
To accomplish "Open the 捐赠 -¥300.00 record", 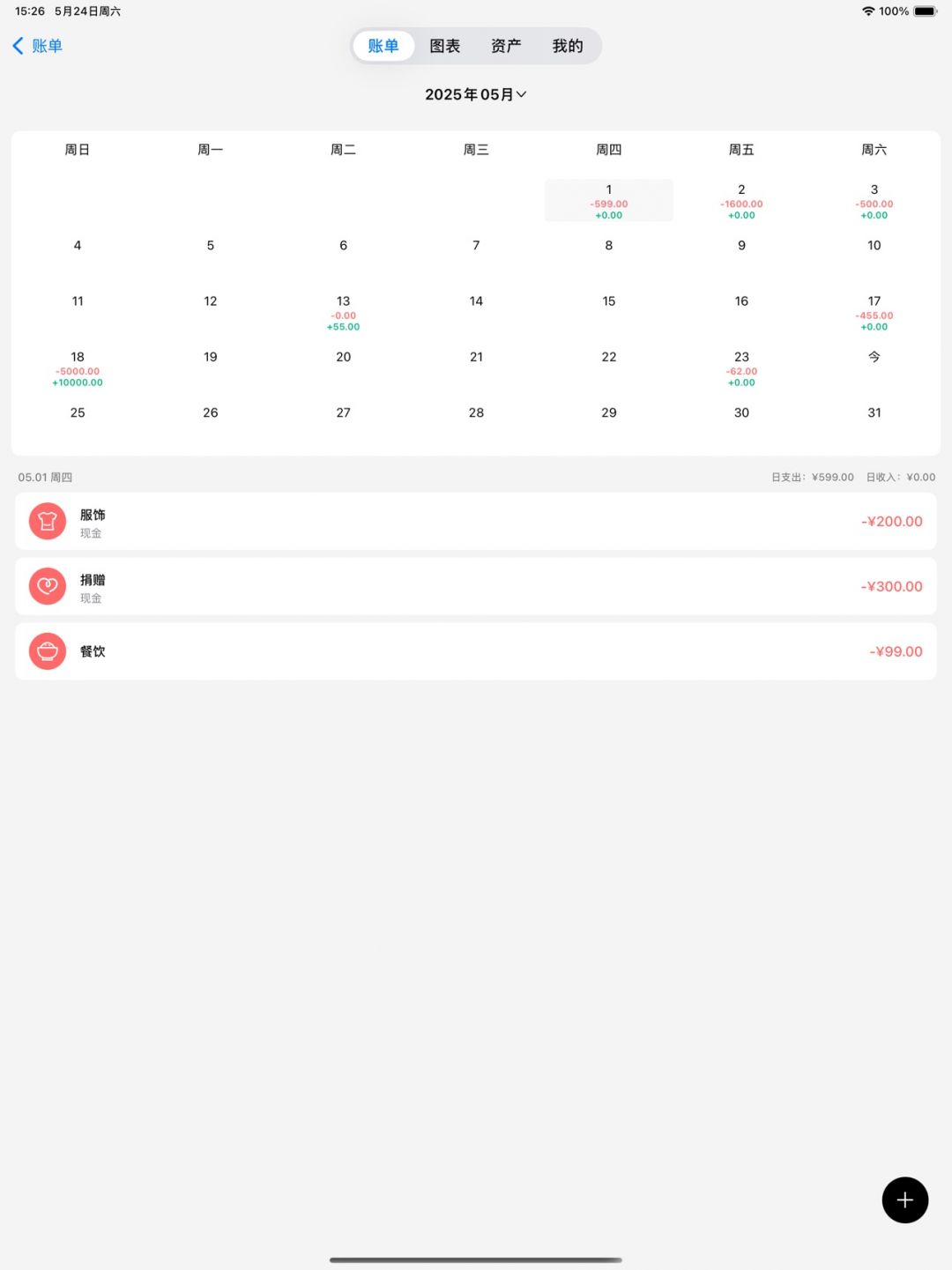I will coord(475,586).
